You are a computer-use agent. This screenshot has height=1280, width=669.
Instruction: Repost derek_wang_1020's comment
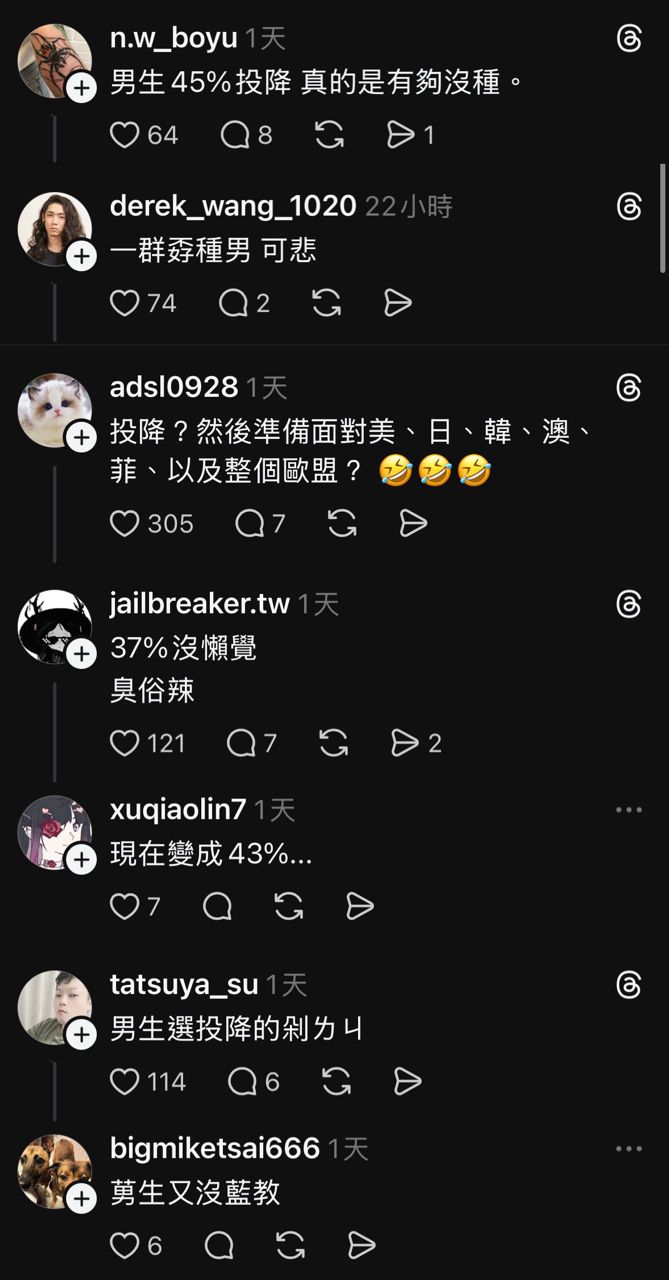pos(327,303)
